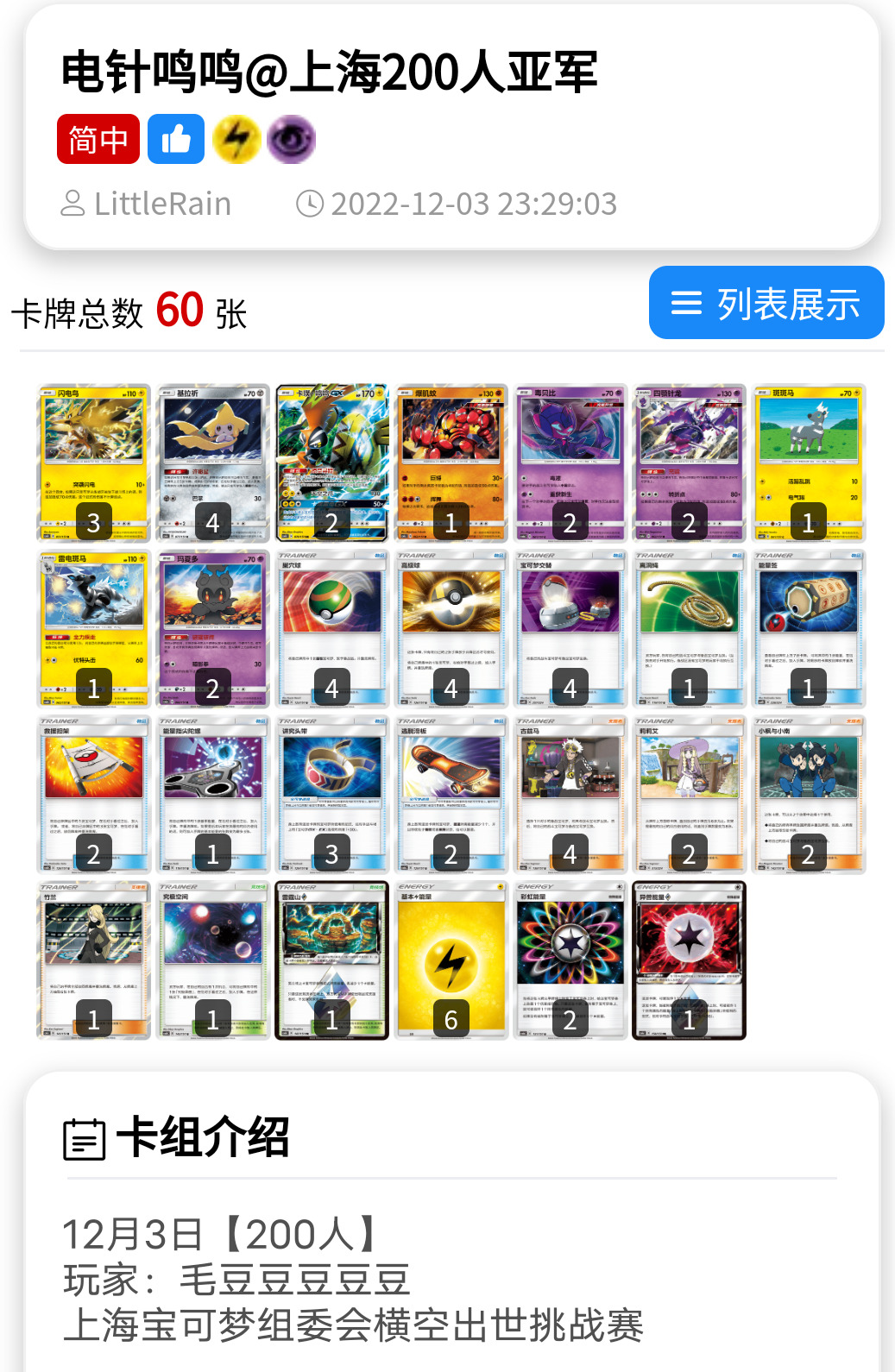Open the 救援担架 trainer card
895x1372 pixels.
click(93, 794)
